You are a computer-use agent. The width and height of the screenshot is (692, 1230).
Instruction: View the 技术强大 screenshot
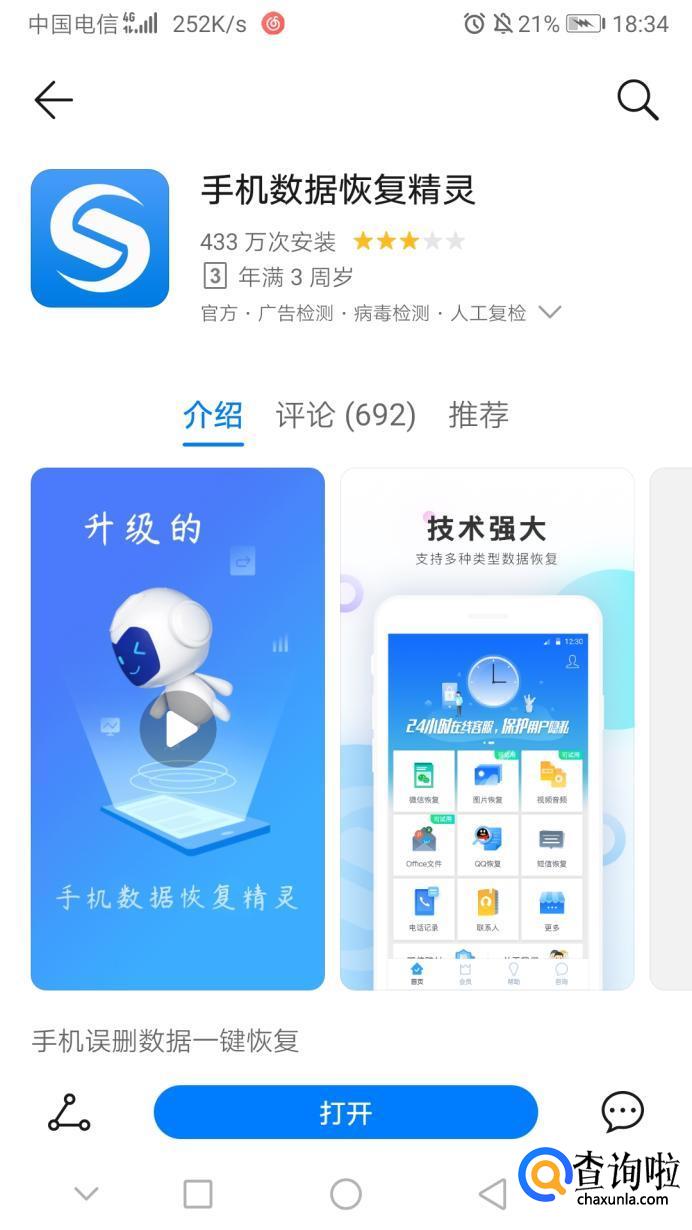pyautogui.click(x=487, y=729)
